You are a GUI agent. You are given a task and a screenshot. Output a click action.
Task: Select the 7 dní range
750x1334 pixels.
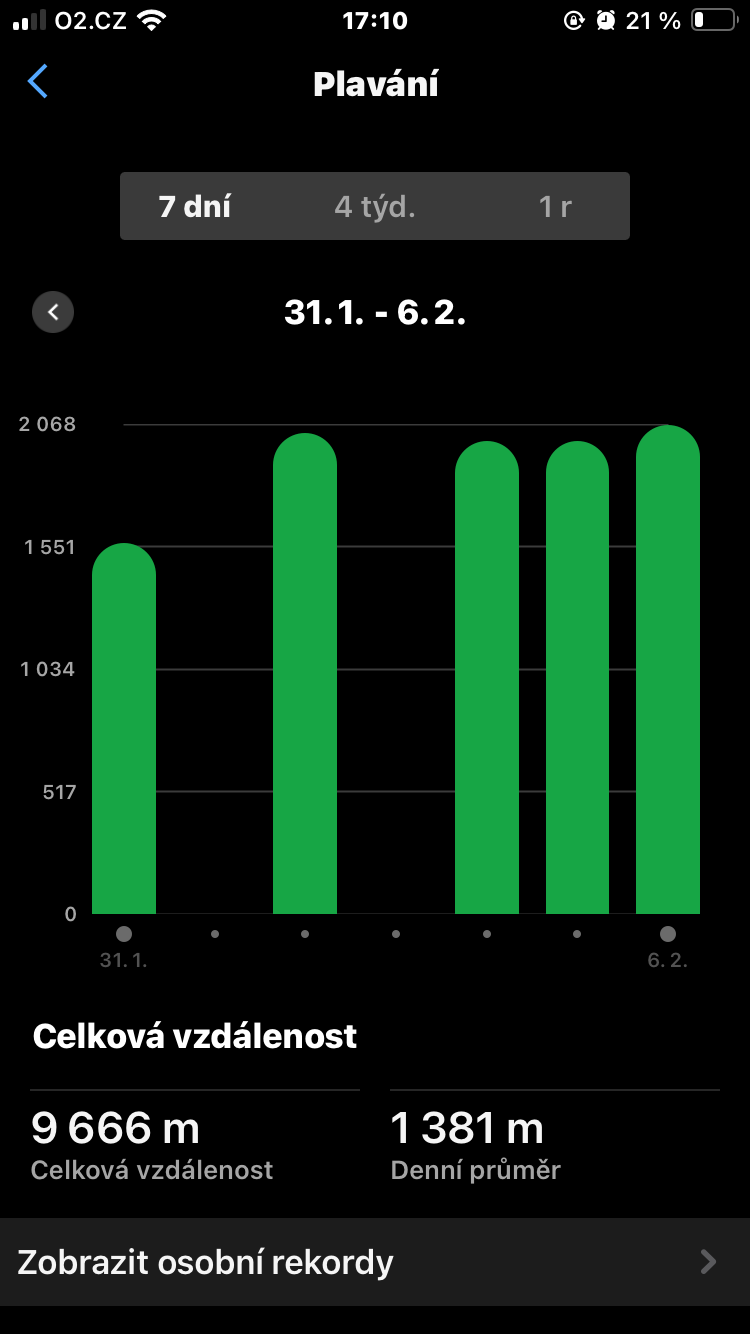click(195, 207)
